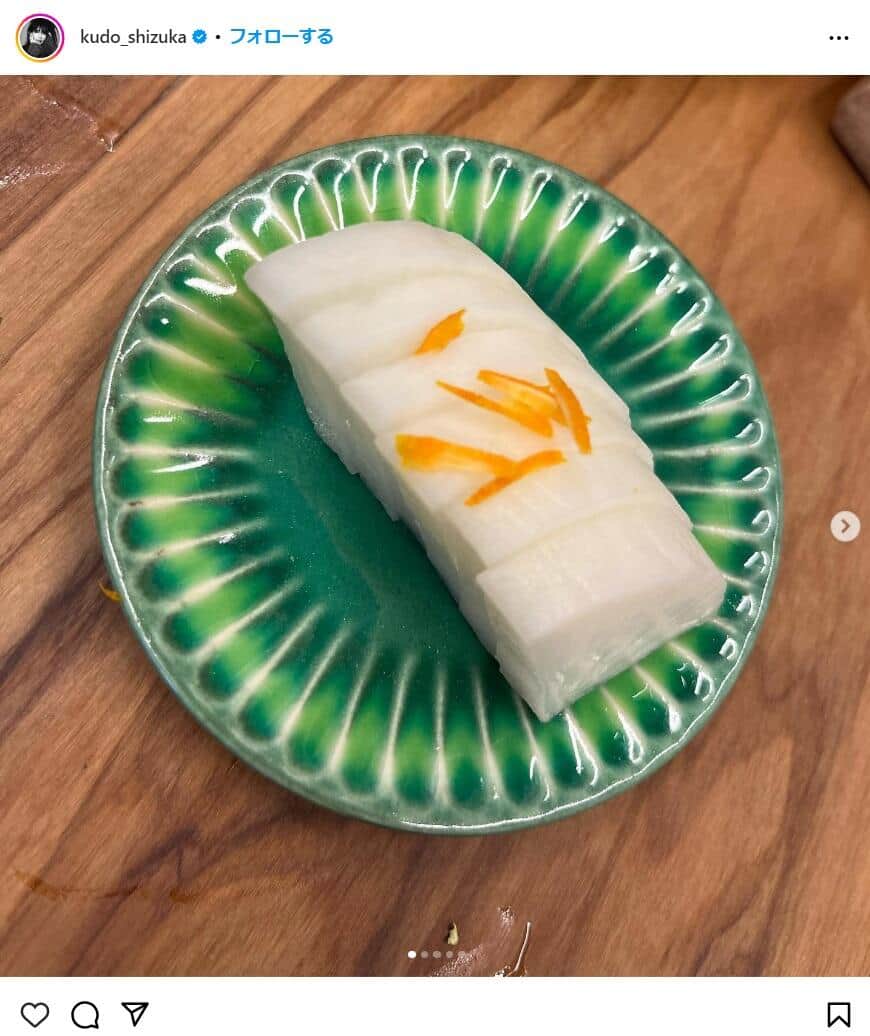Open the post's three-dot options menu

838,38
